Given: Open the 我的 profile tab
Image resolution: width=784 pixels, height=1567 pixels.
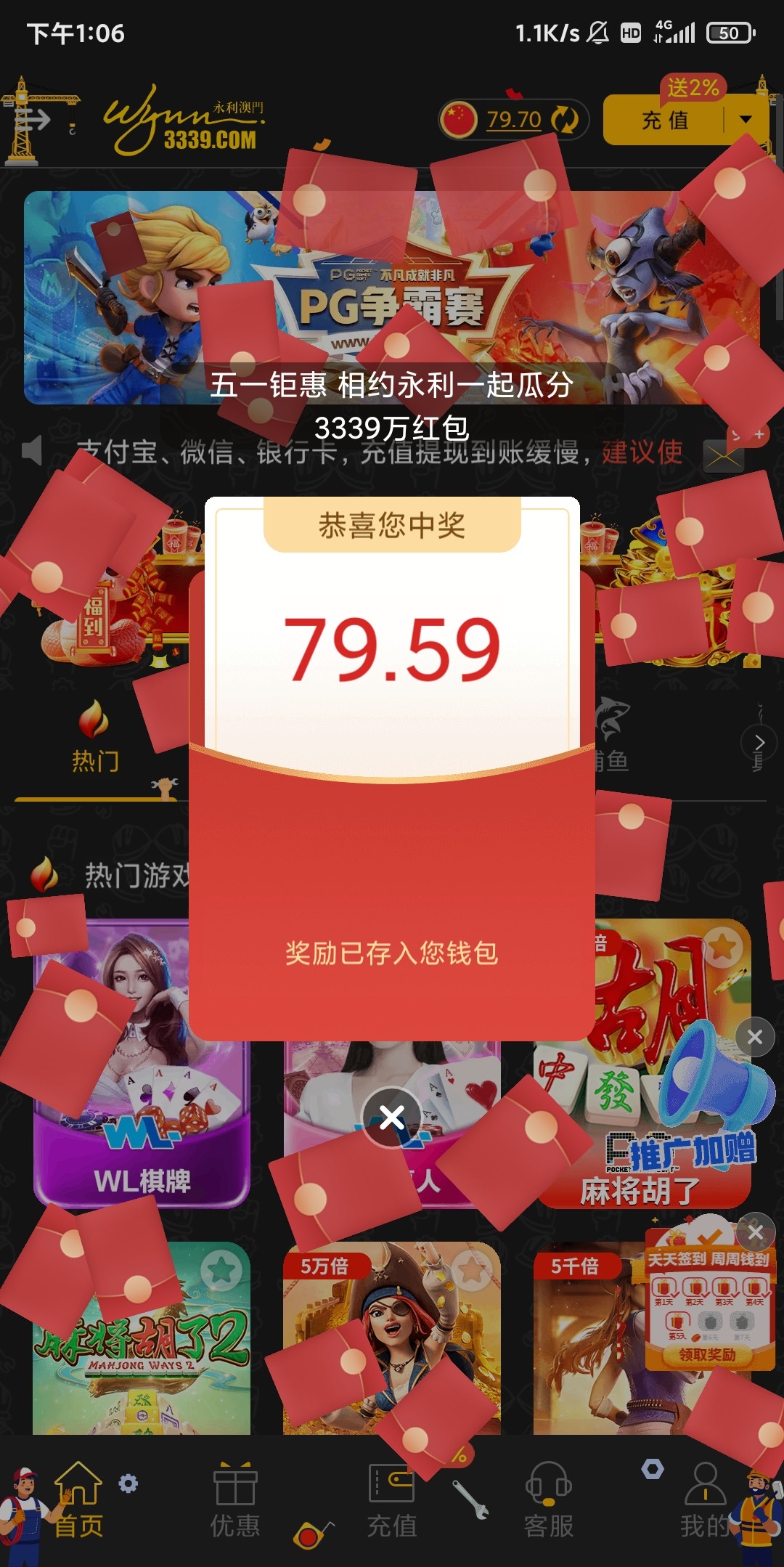Looking at the screenshot, I should click(704, 1499).
